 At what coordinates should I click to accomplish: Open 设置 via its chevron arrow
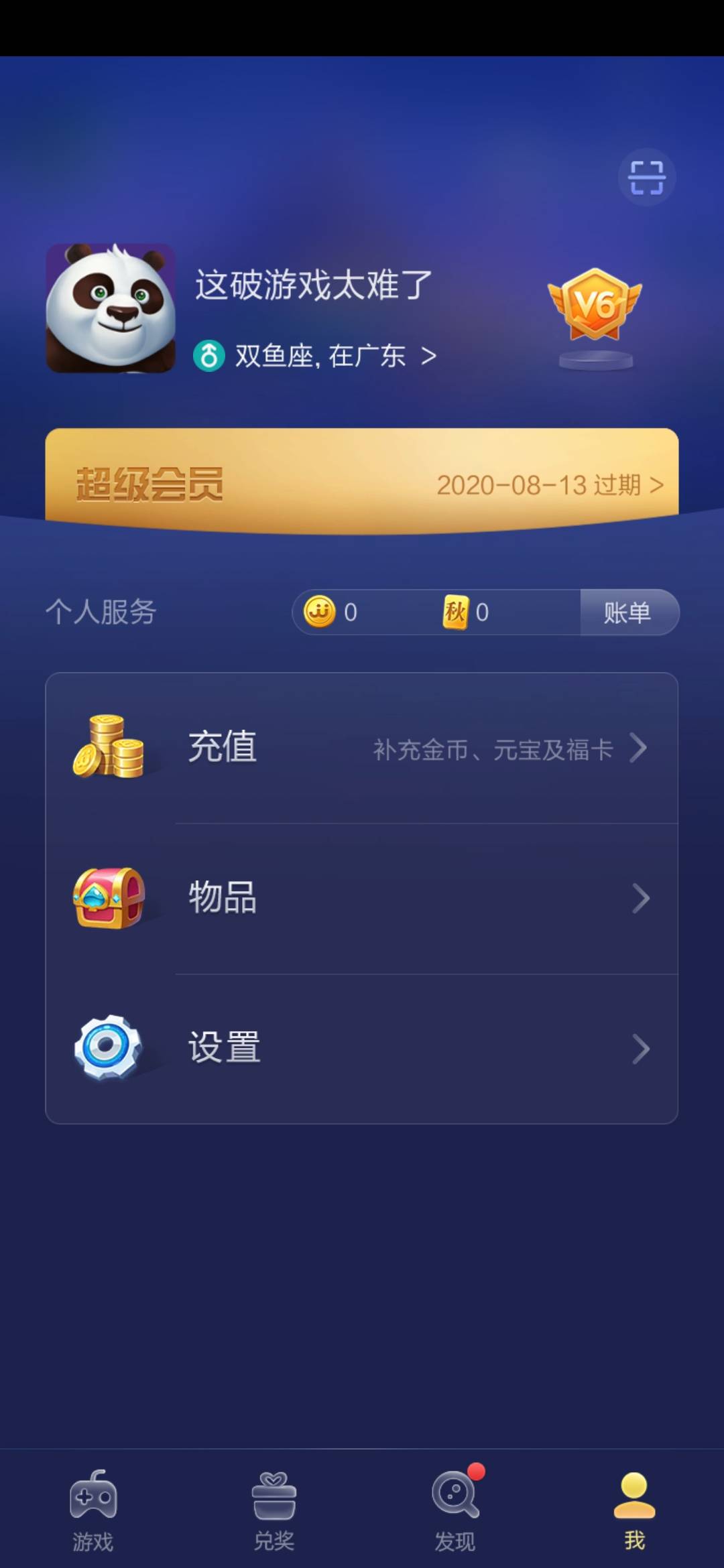click(640, 1047)
